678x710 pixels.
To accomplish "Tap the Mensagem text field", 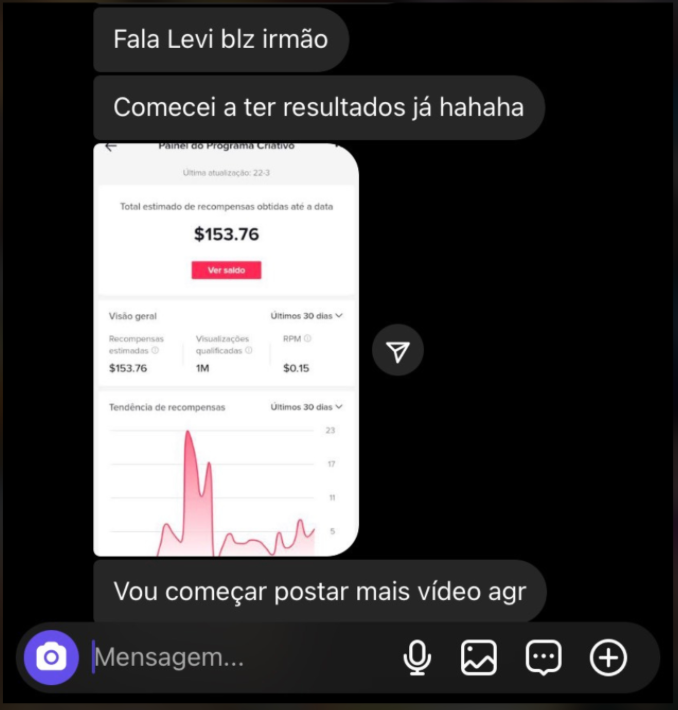I will pyautogui.click(x=240, y=657).
